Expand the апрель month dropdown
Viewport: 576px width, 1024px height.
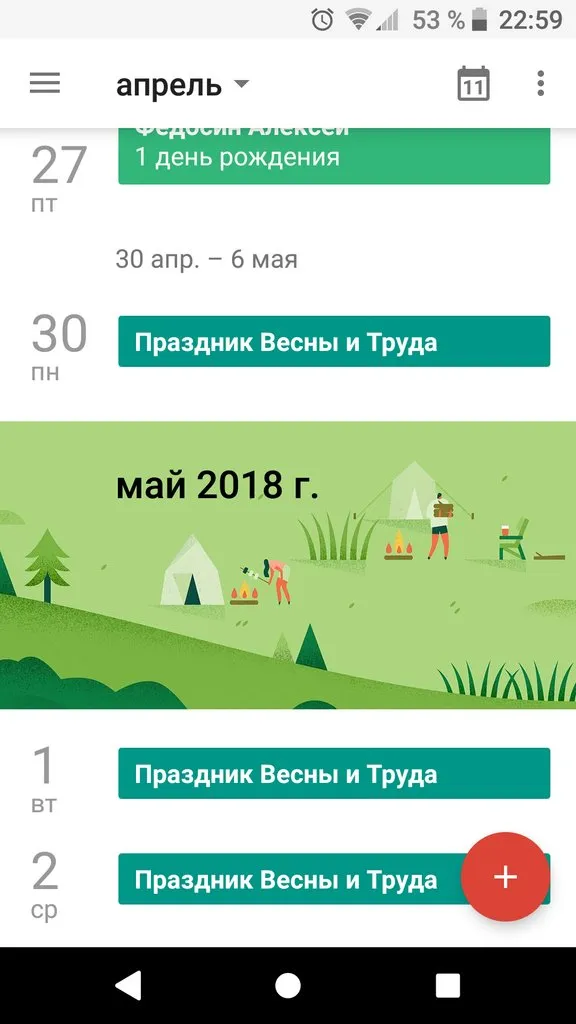183,85
